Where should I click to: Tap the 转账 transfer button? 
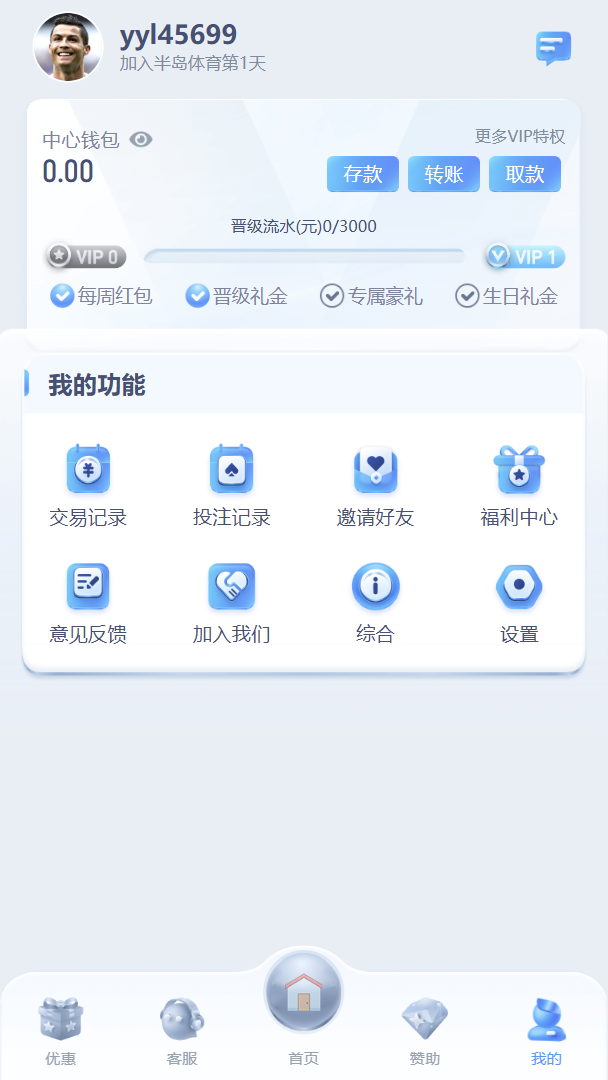(x=444, y=174)
